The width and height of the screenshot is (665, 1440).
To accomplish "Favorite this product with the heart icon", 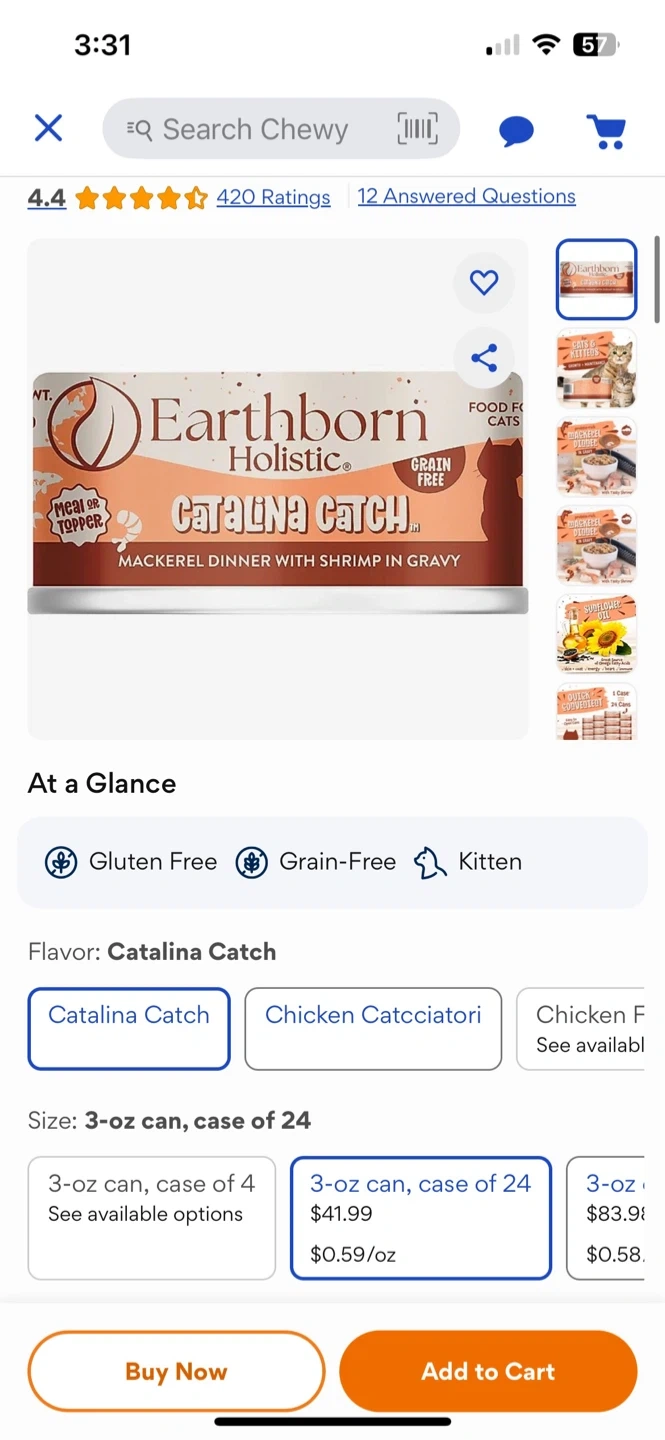I will (484, 283).
